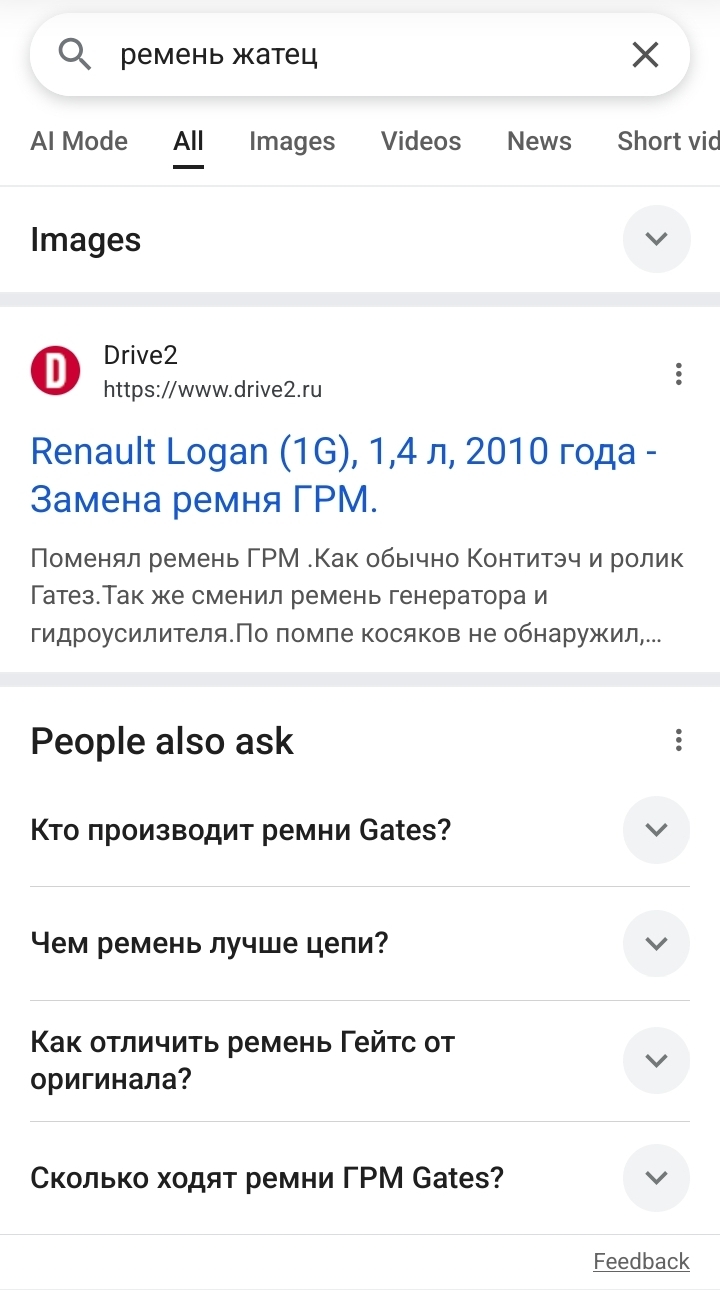720x1290 pixels.
Task: Switch to the Images tab
Action: click(x=292, y=141)
